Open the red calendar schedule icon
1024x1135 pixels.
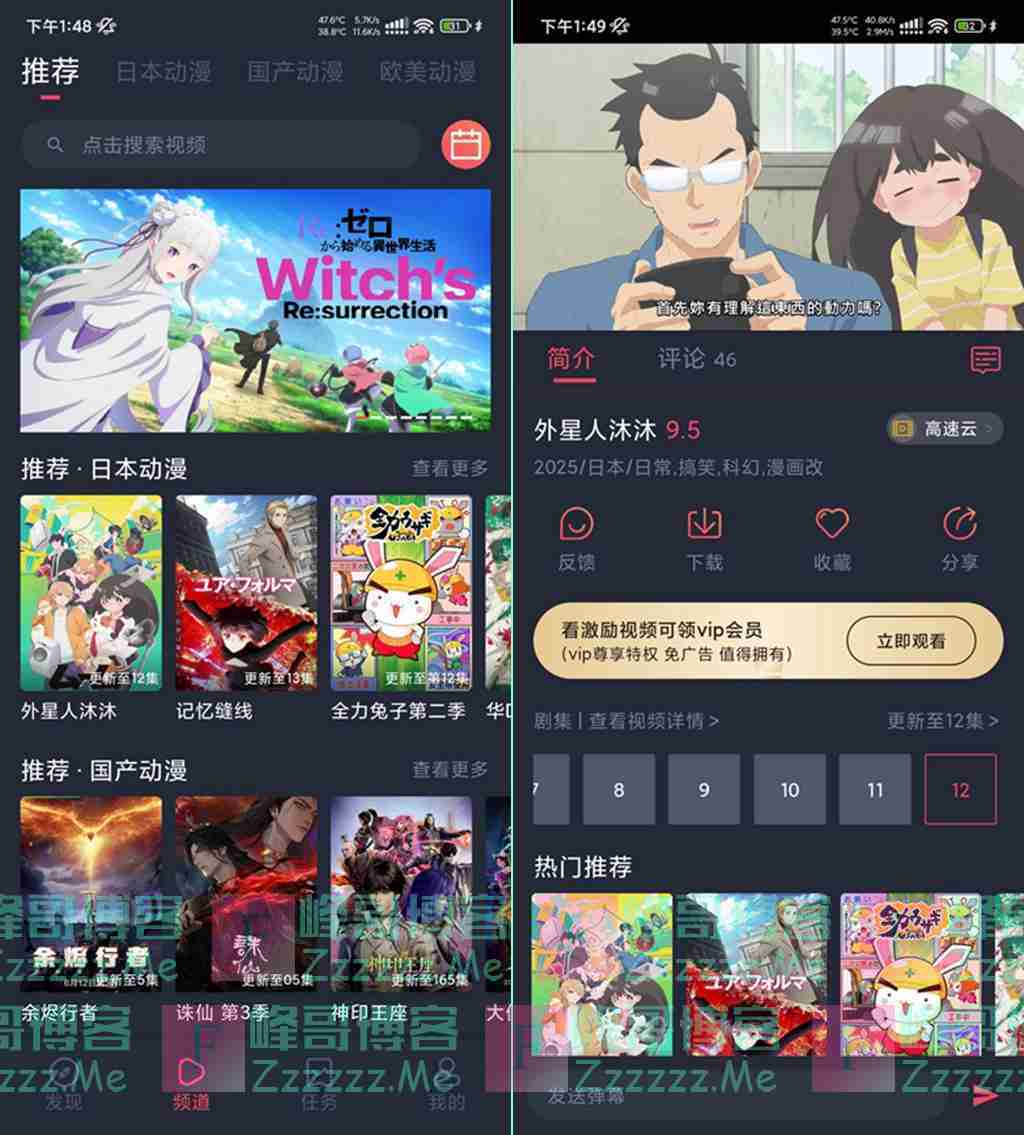coord(466,145)
